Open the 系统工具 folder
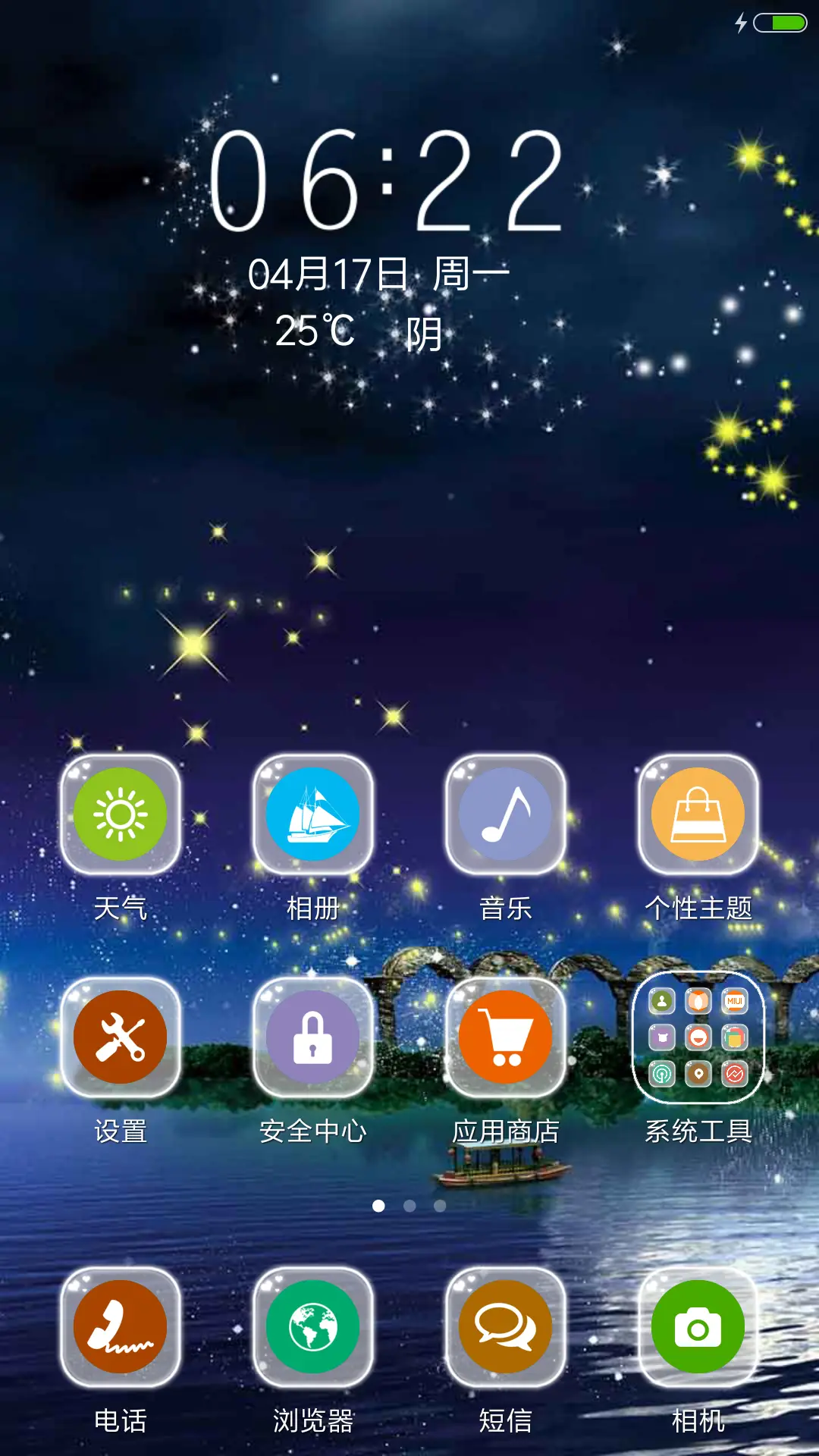 tap(698, 1039)
